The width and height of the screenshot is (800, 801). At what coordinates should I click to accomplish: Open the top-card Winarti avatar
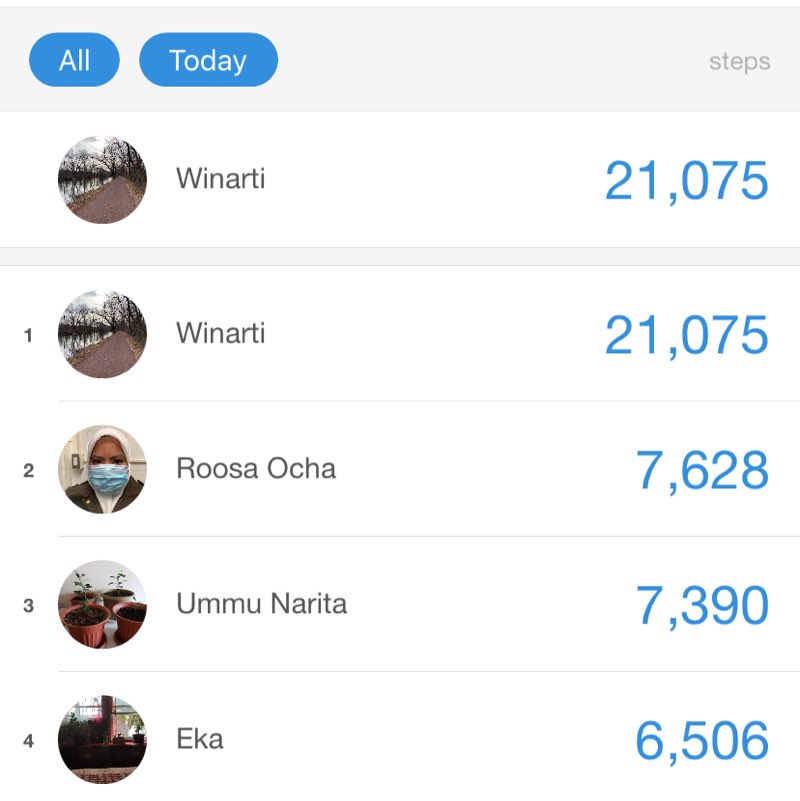point(101,179)
